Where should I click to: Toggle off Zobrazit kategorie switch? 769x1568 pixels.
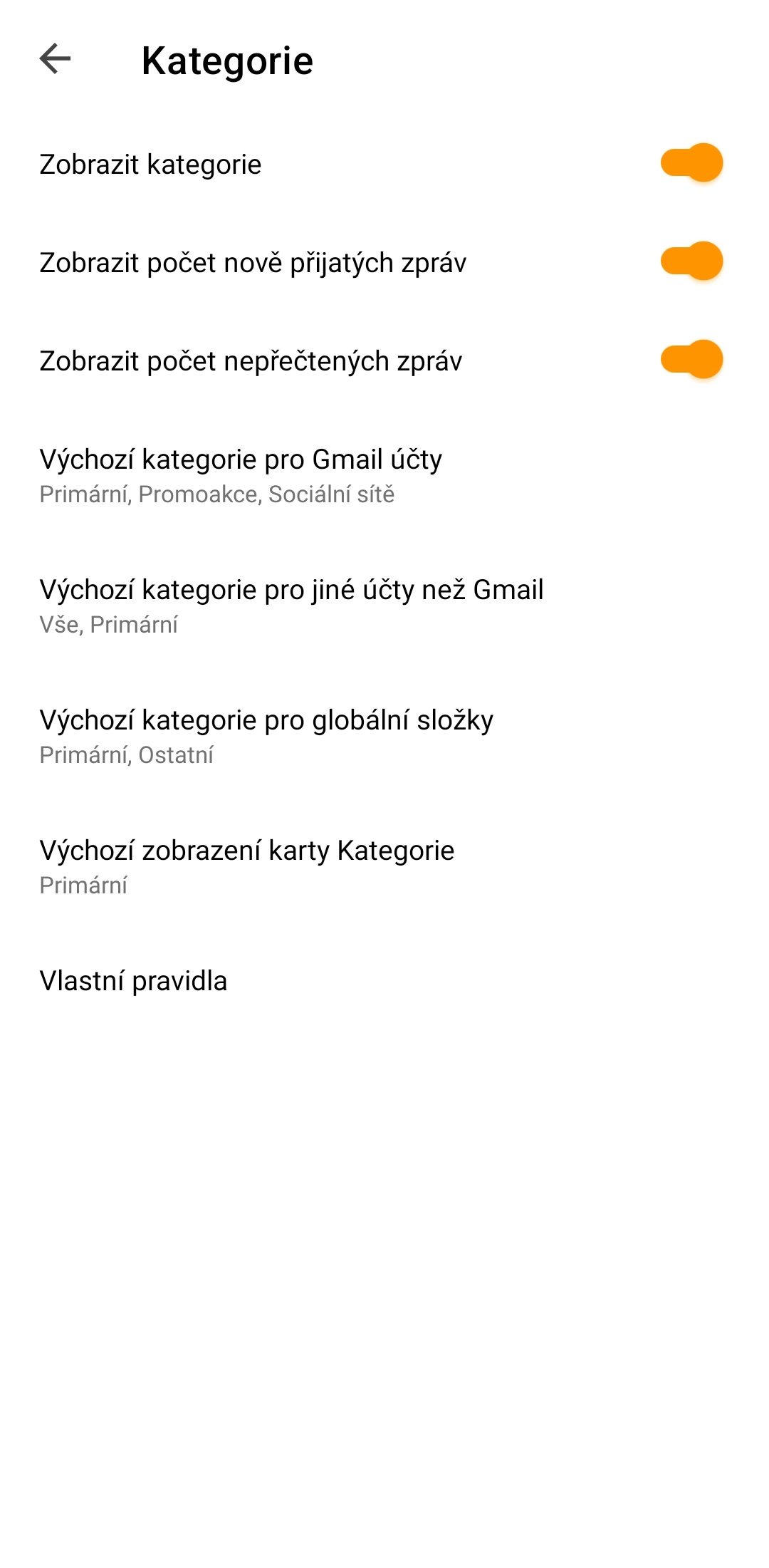691,163
